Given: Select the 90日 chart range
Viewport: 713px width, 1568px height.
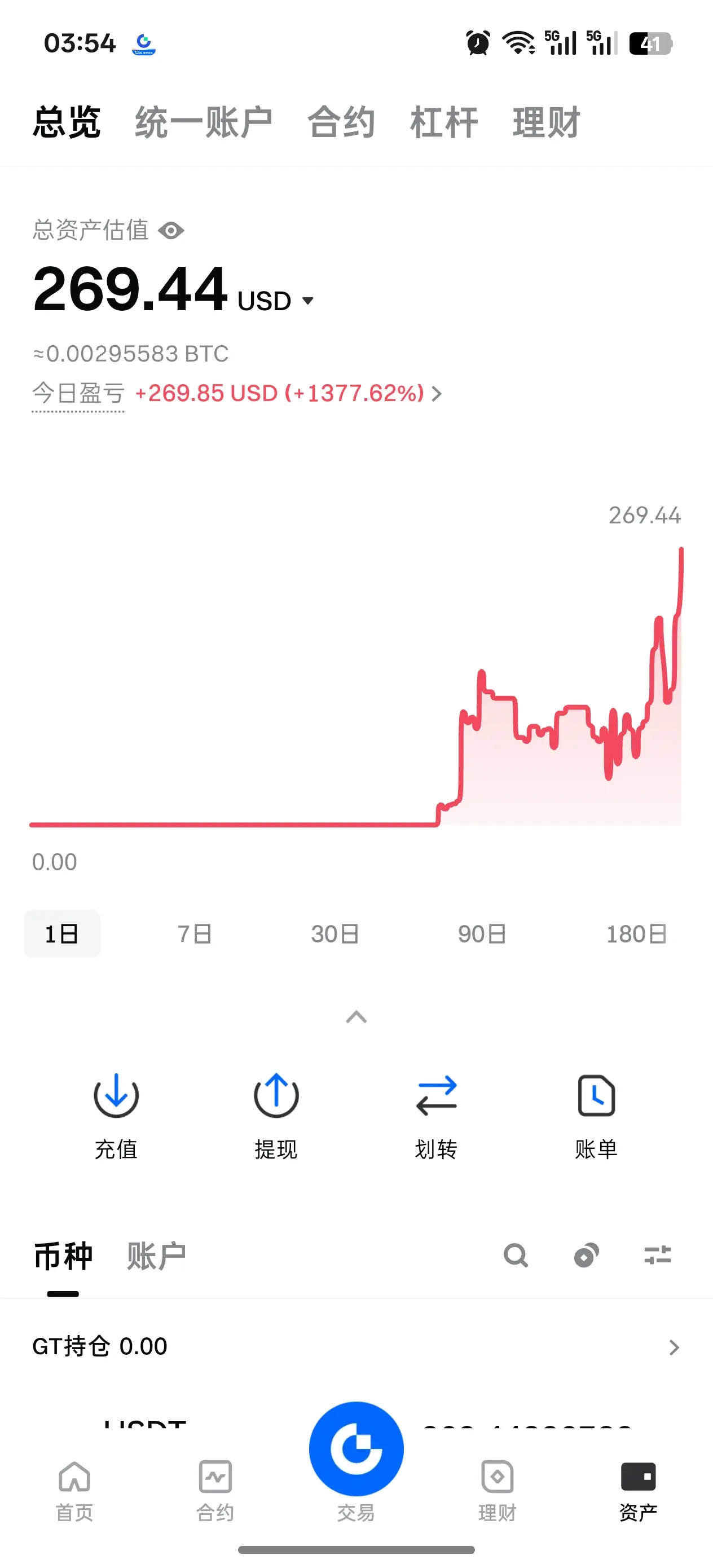Looking at the screenshot, I should click(482, 933).
